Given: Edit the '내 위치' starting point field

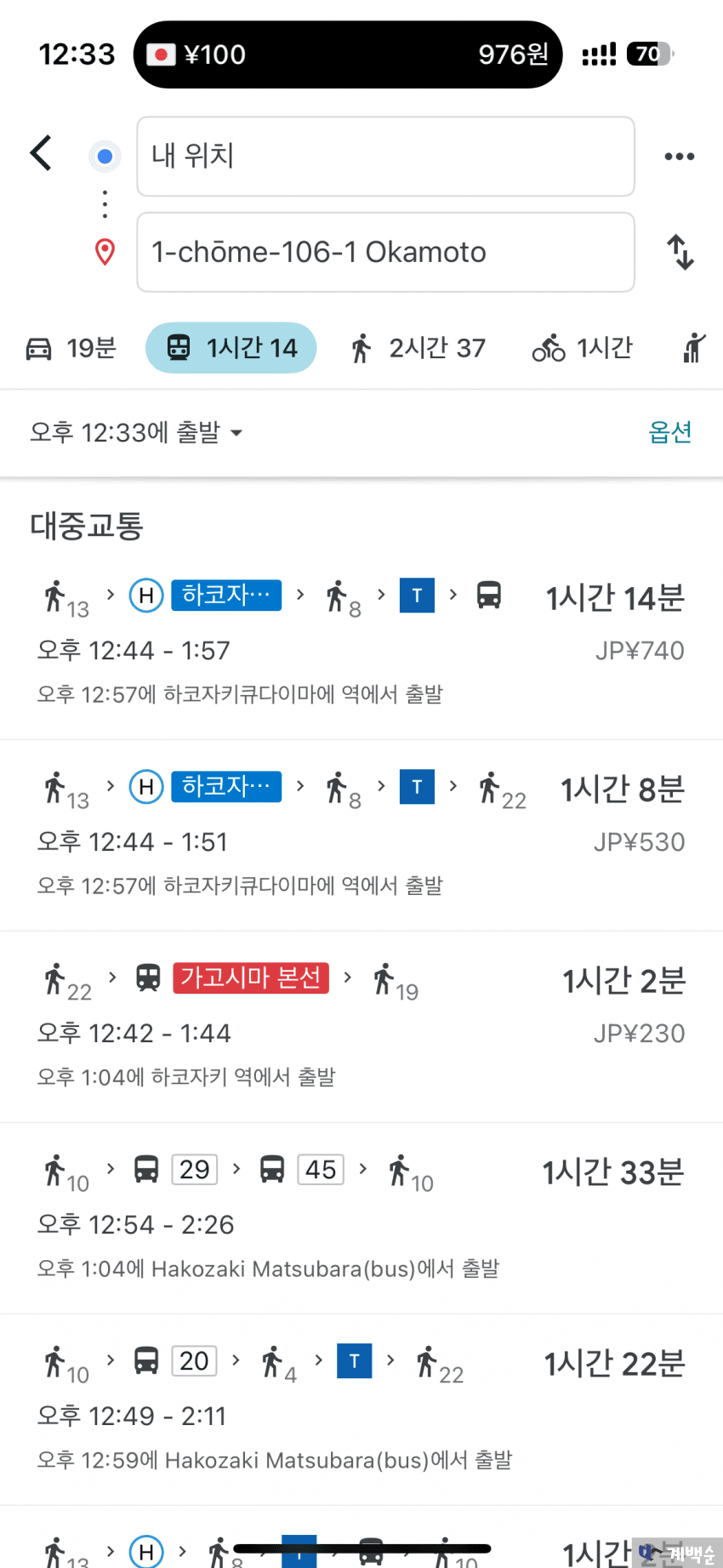Looking at the screenshot, I should click(x=385, y=157).
